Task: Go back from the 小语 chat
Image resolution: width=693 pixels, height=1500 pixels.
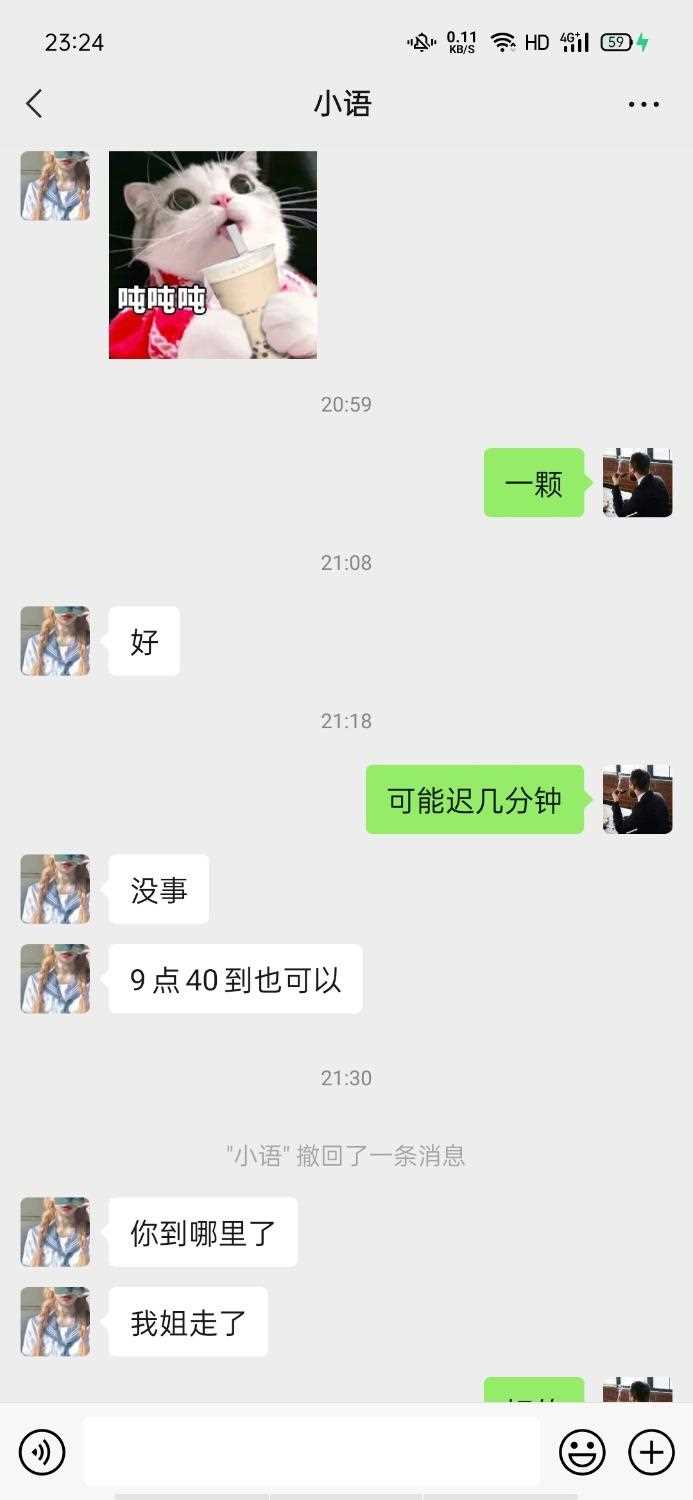Action: pyautogui.click(x=34, y=104)
